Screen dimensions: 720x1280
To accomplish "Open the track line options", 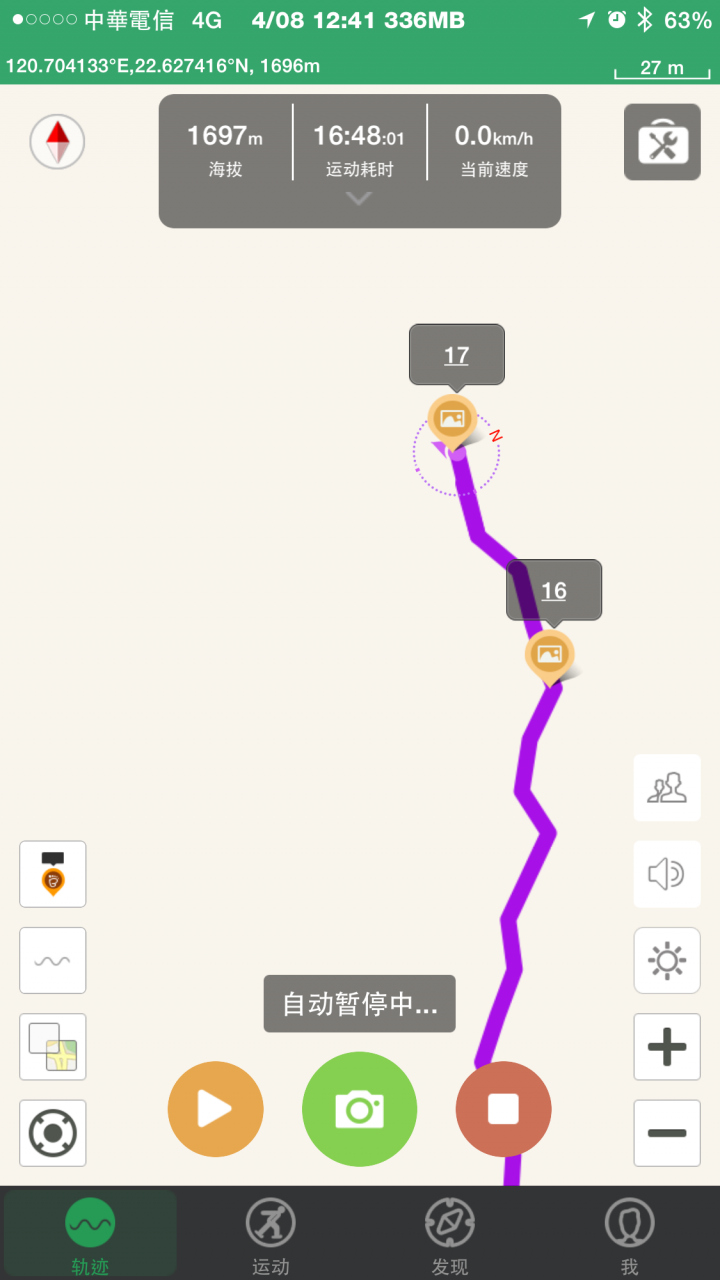I will 53,961.
